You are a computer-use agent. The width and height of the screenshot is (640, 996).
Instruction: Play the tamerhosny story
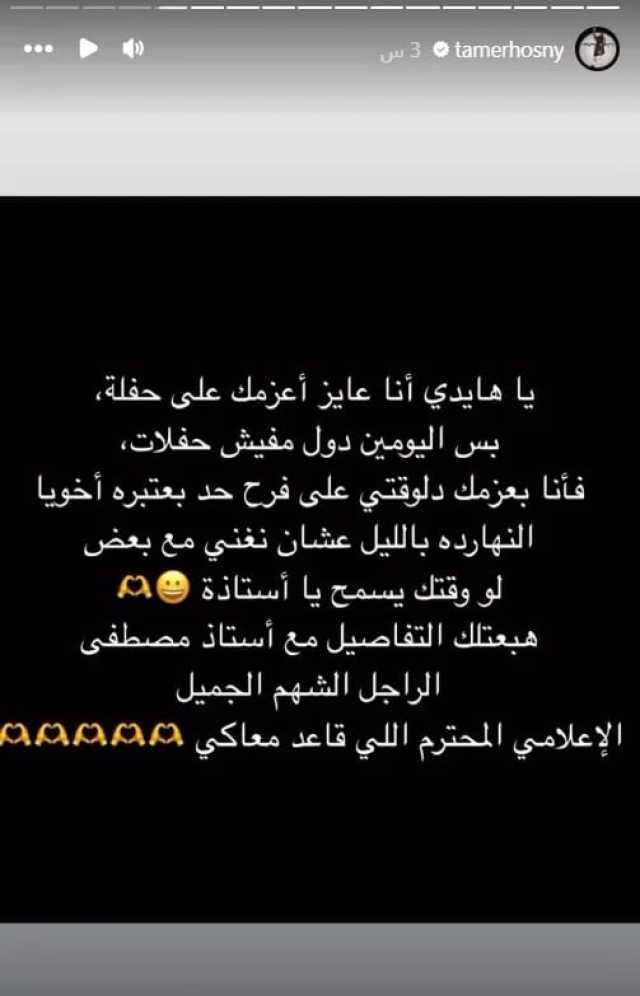[x=88, y=48]
